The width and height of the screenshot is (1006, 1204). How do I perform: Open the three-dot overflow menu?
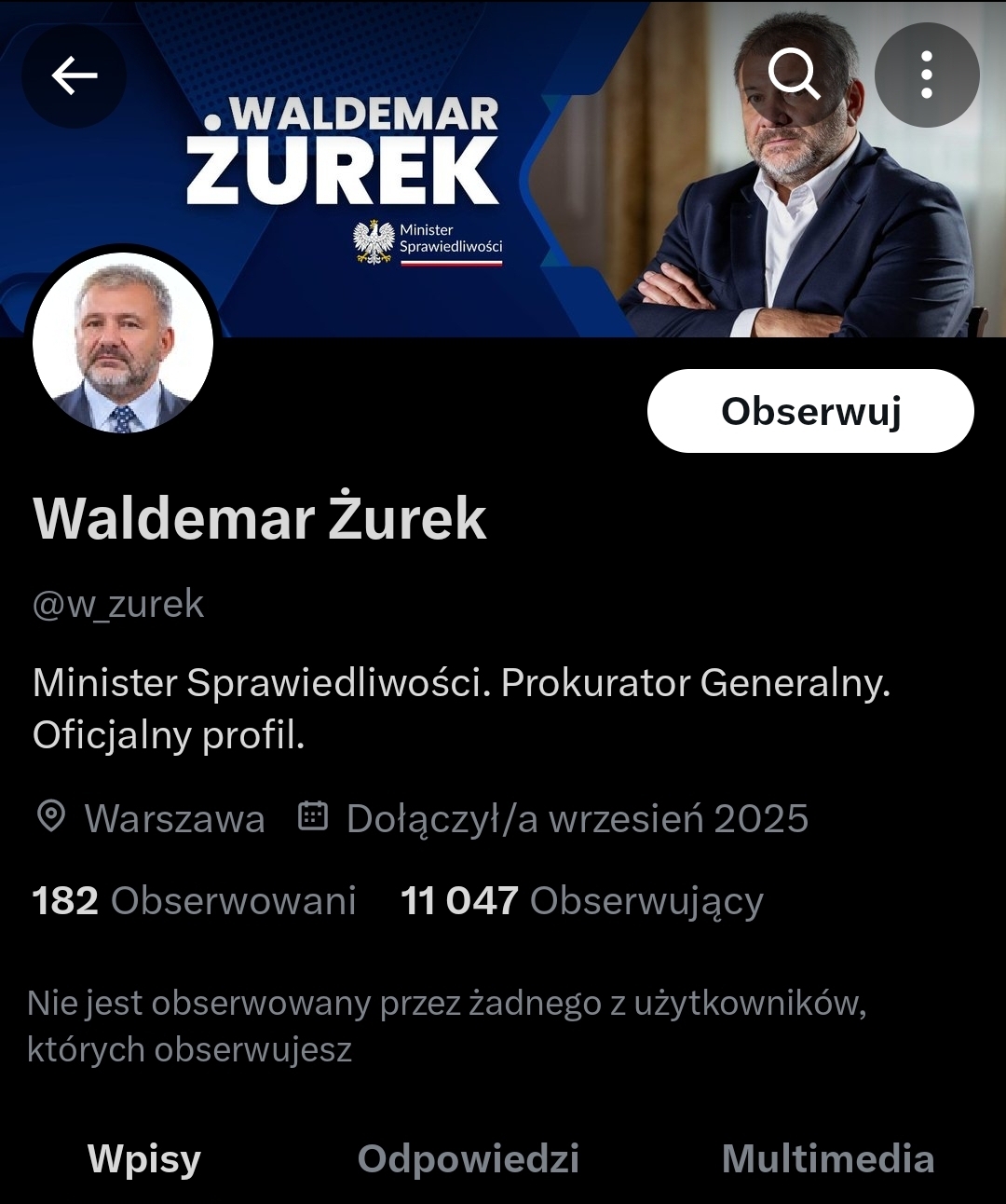[x=926, y=75]
